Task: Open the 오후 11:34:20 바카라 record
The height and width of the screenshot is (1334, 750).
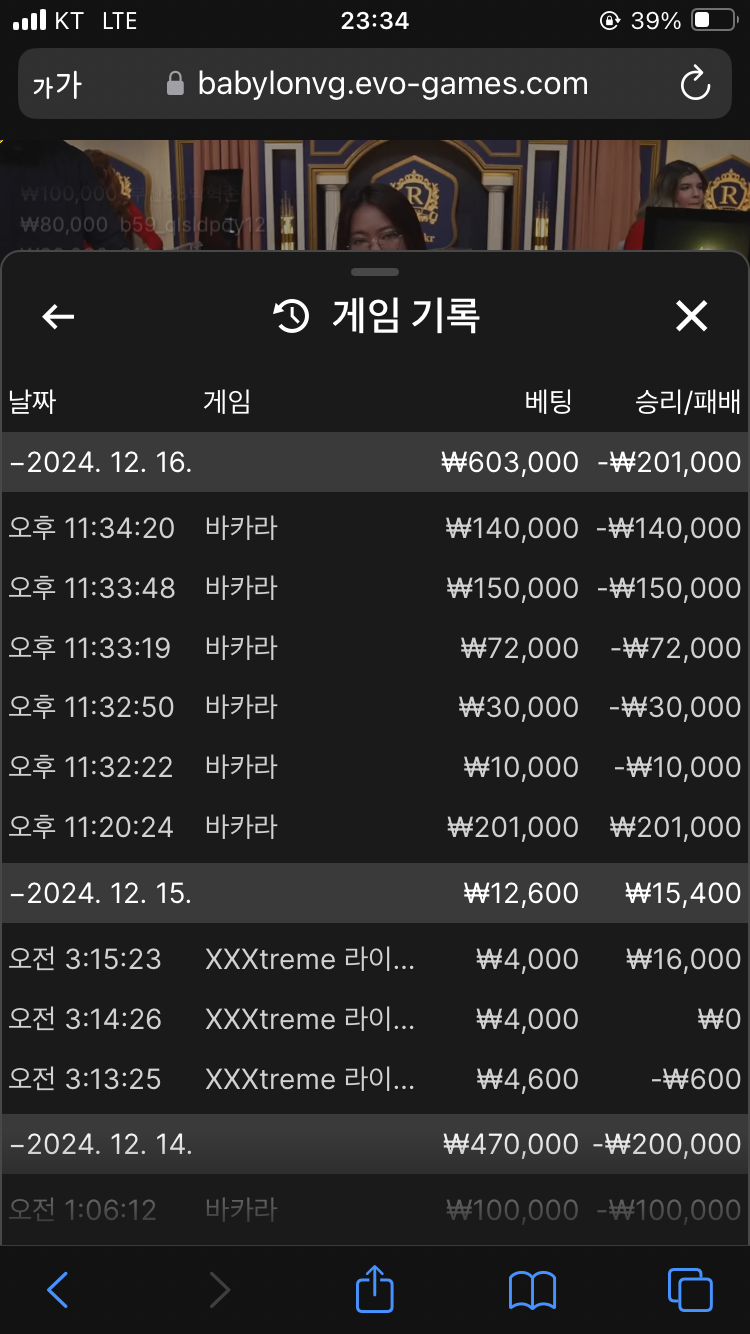Action: coord(375,528)
